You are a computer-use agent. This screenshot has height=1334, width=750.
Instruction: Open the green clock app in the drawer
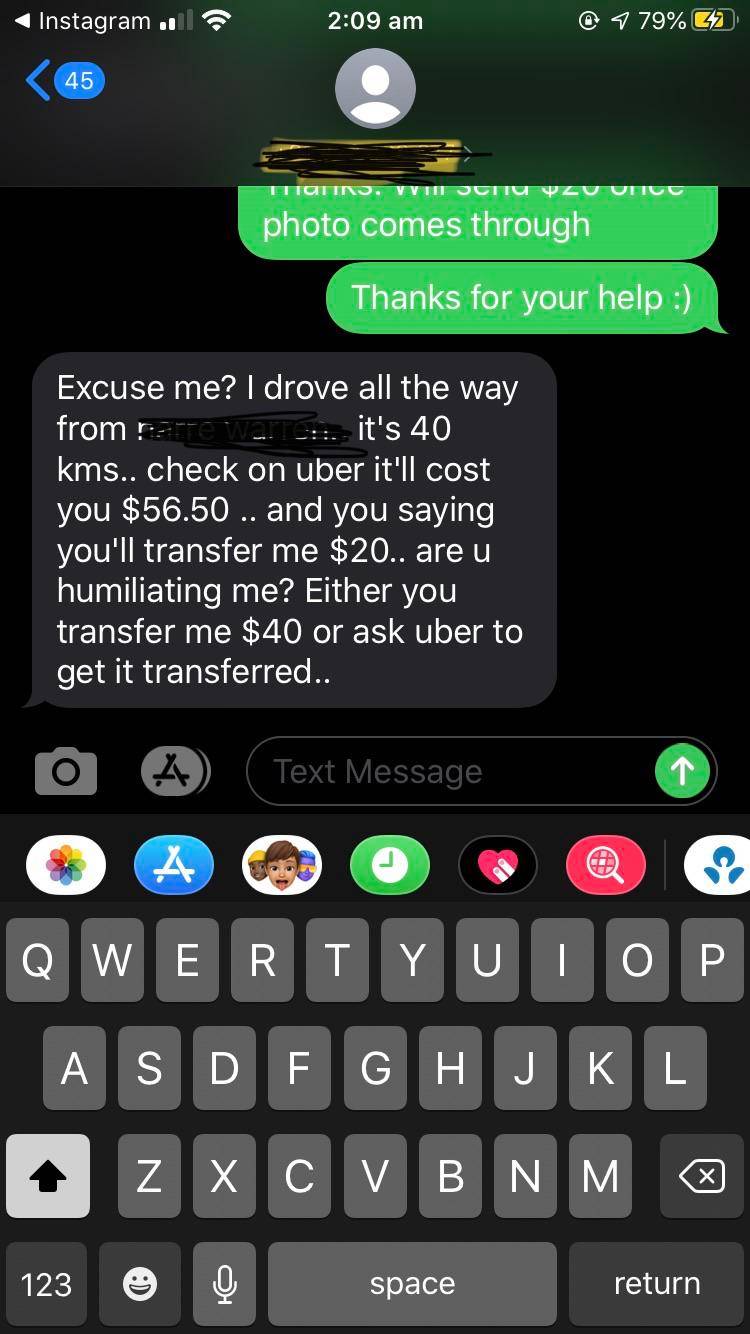click(390, 864)
